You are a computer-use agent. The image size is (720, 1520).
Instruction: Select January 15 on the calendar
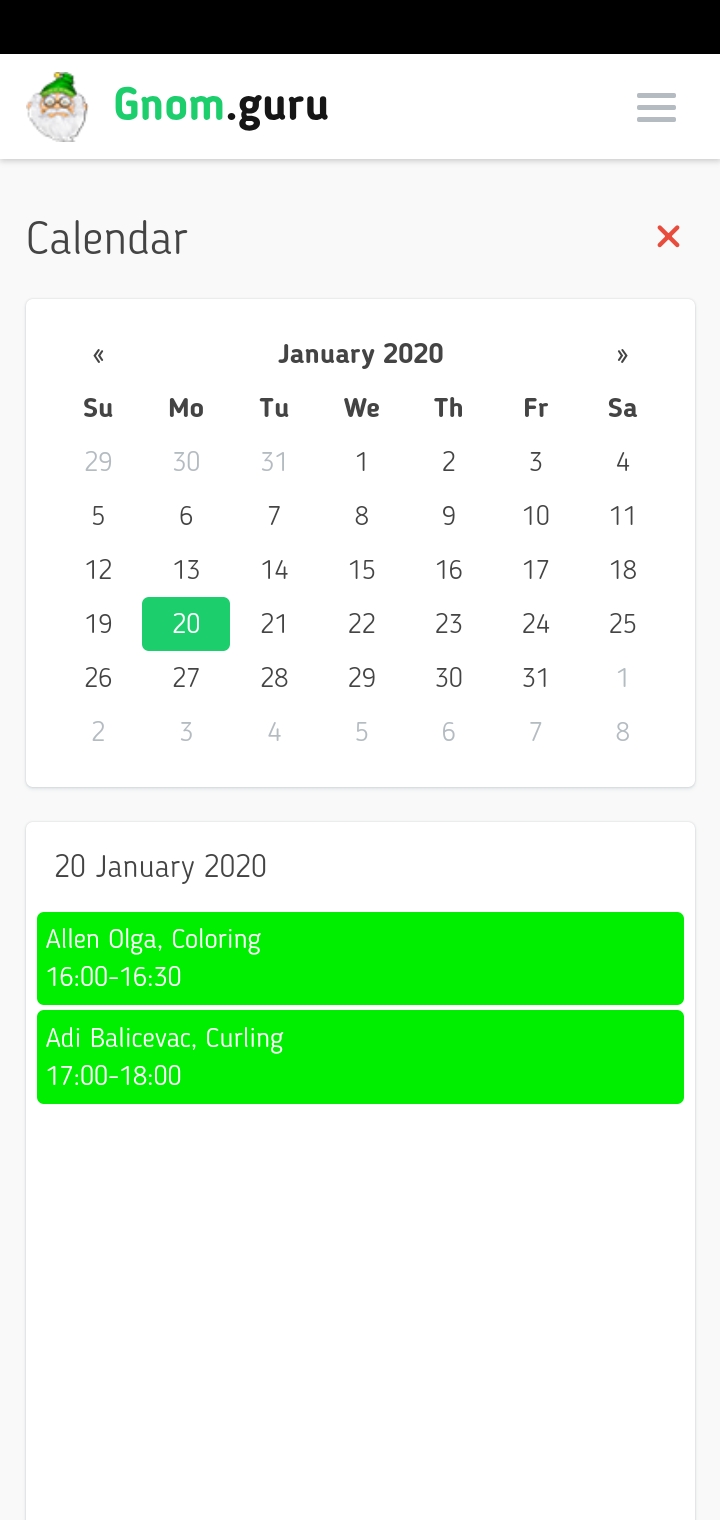click(361, 570)
